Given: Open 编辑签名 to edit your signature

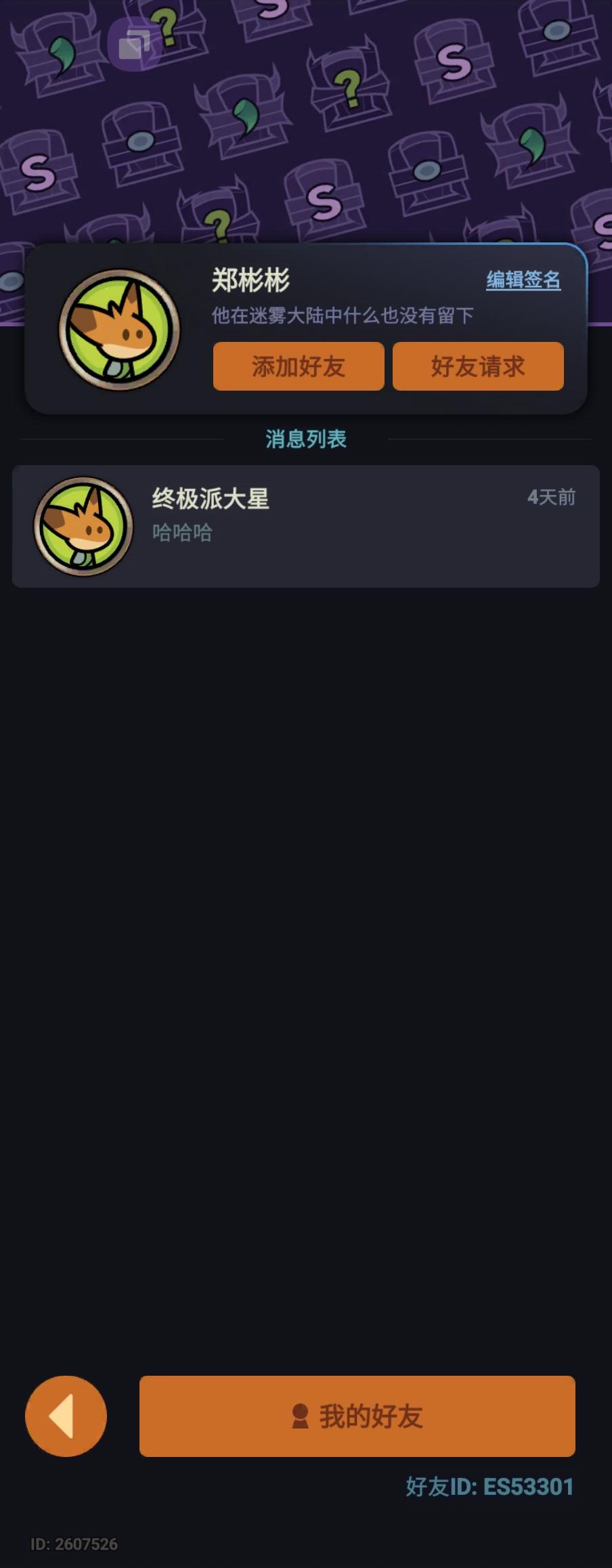Looking at the screenshot, I should click(523, 278).
